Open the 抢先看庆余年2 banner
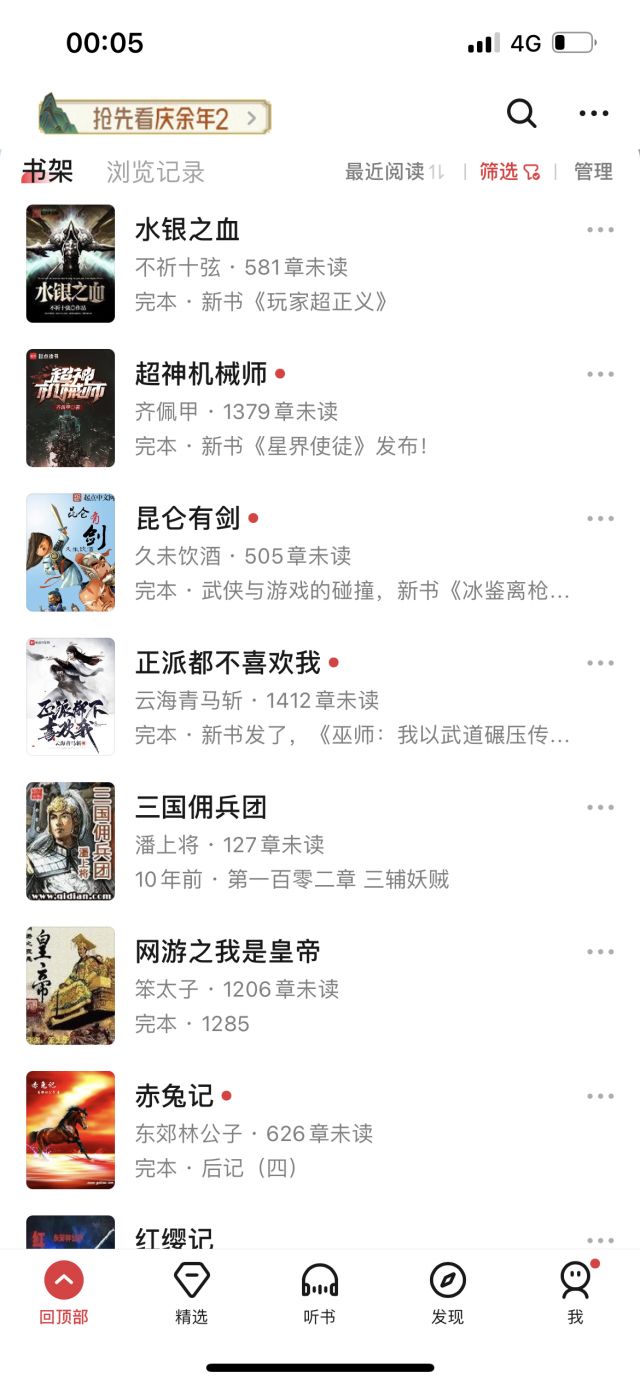The width and height of the screenshot is (640, 1385). point(155,118)
